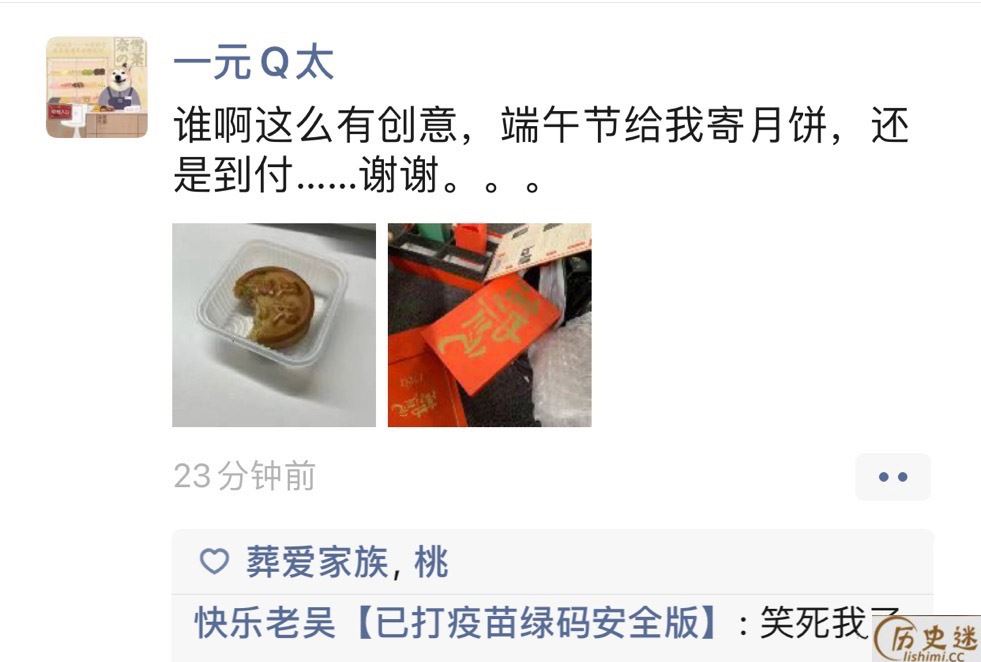
Task: Open liker 桃's profile
Action: click(x=432, y=563)
